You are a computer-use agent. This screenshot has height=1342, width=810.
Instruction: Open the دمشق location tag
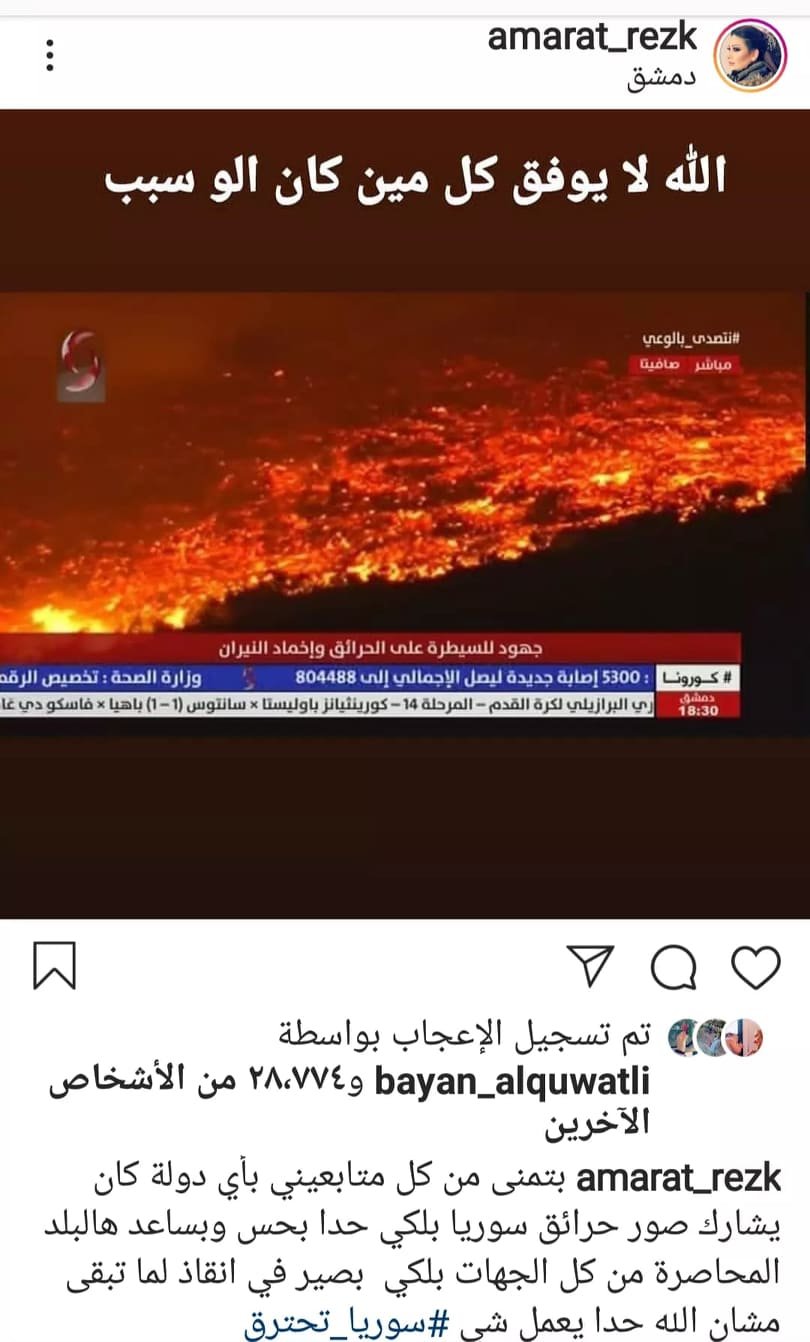(662, 80)
